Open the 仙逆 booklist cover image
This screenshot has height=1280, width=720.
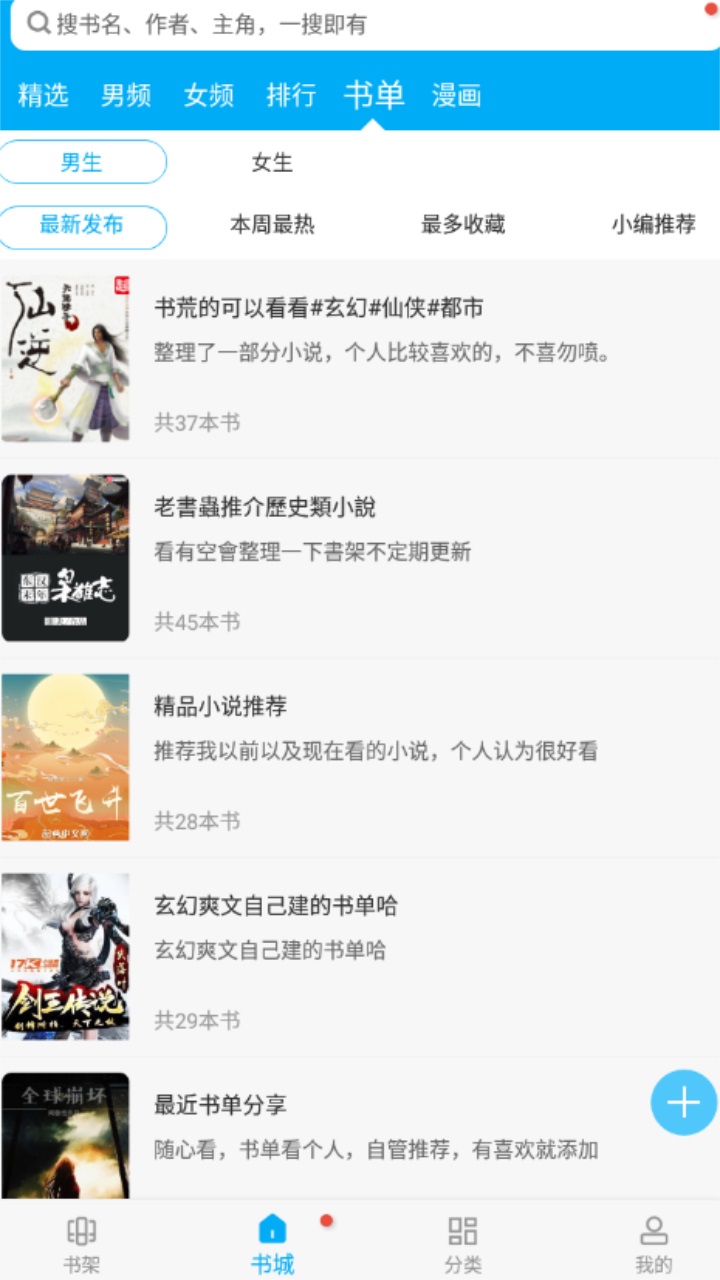(x=65, y=357)
